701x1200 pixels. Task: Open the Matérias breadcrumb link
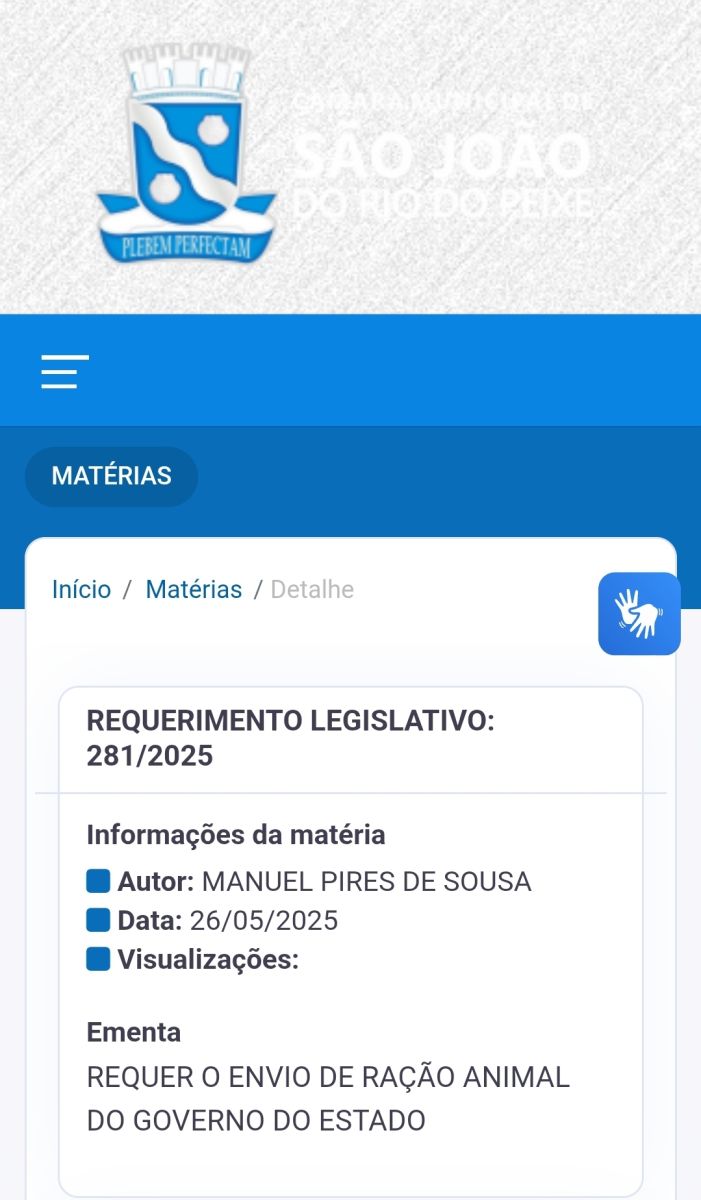pos(194,590)
